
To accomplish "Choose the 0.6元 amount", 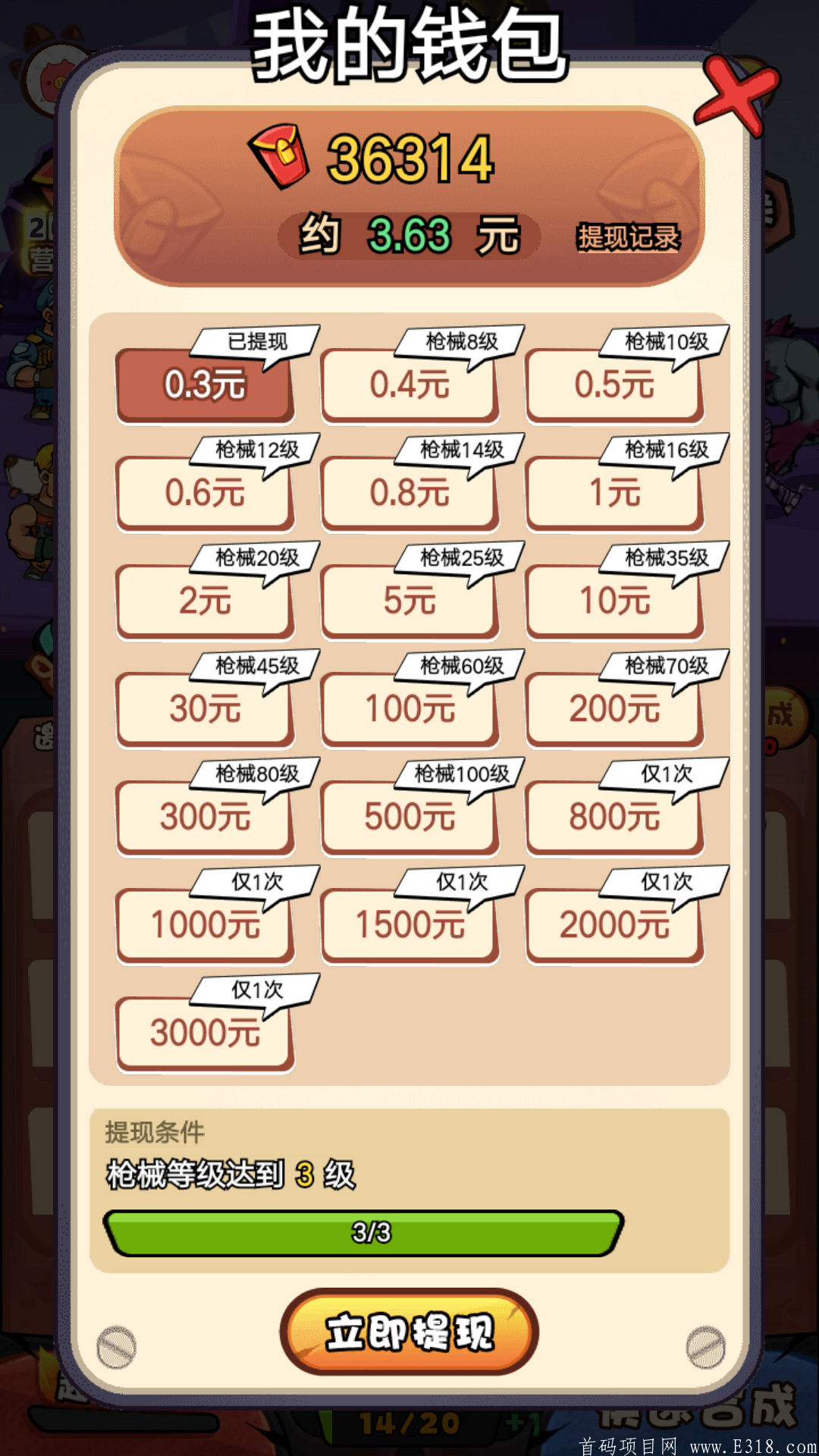I will 205,494.
